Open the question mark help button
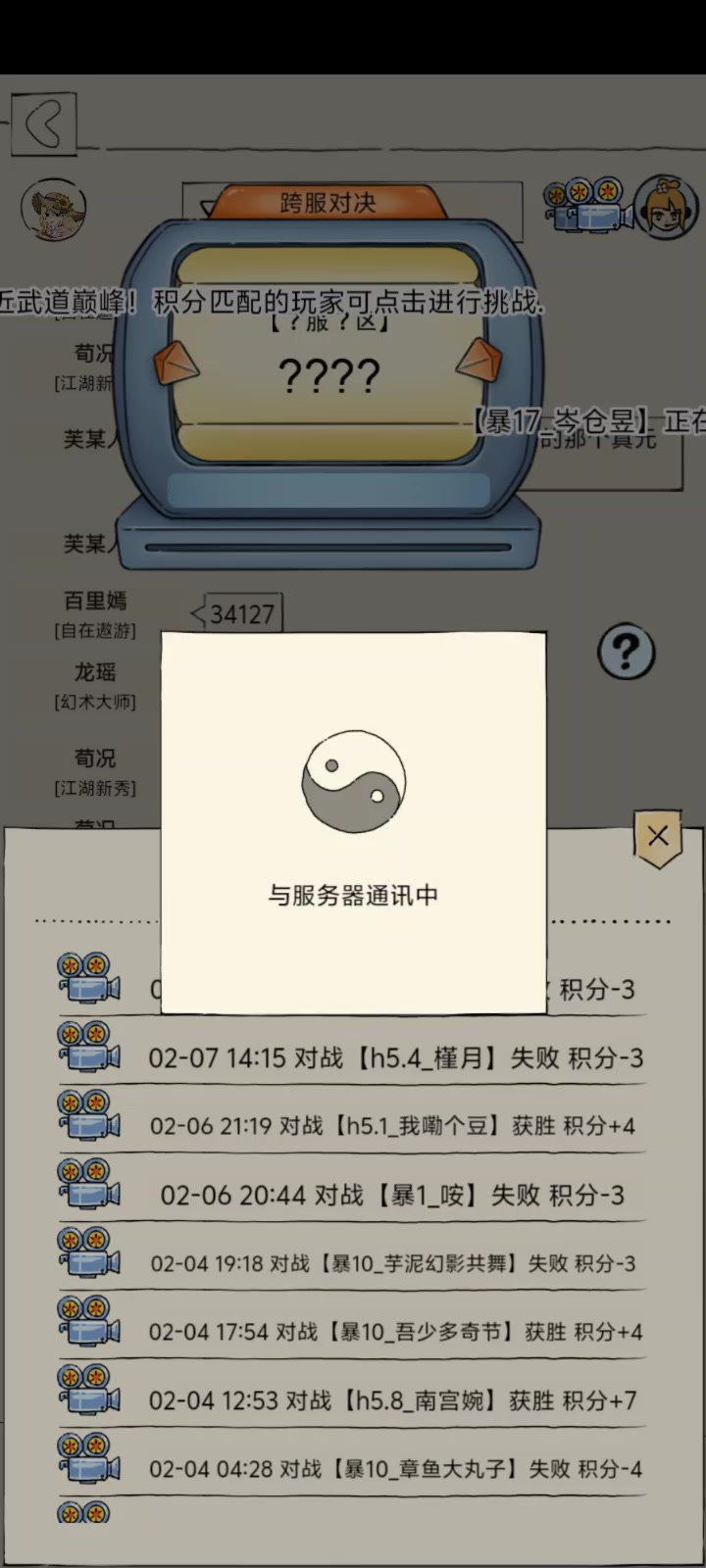This screenshot has height=1568, width=706. (626, 652)
